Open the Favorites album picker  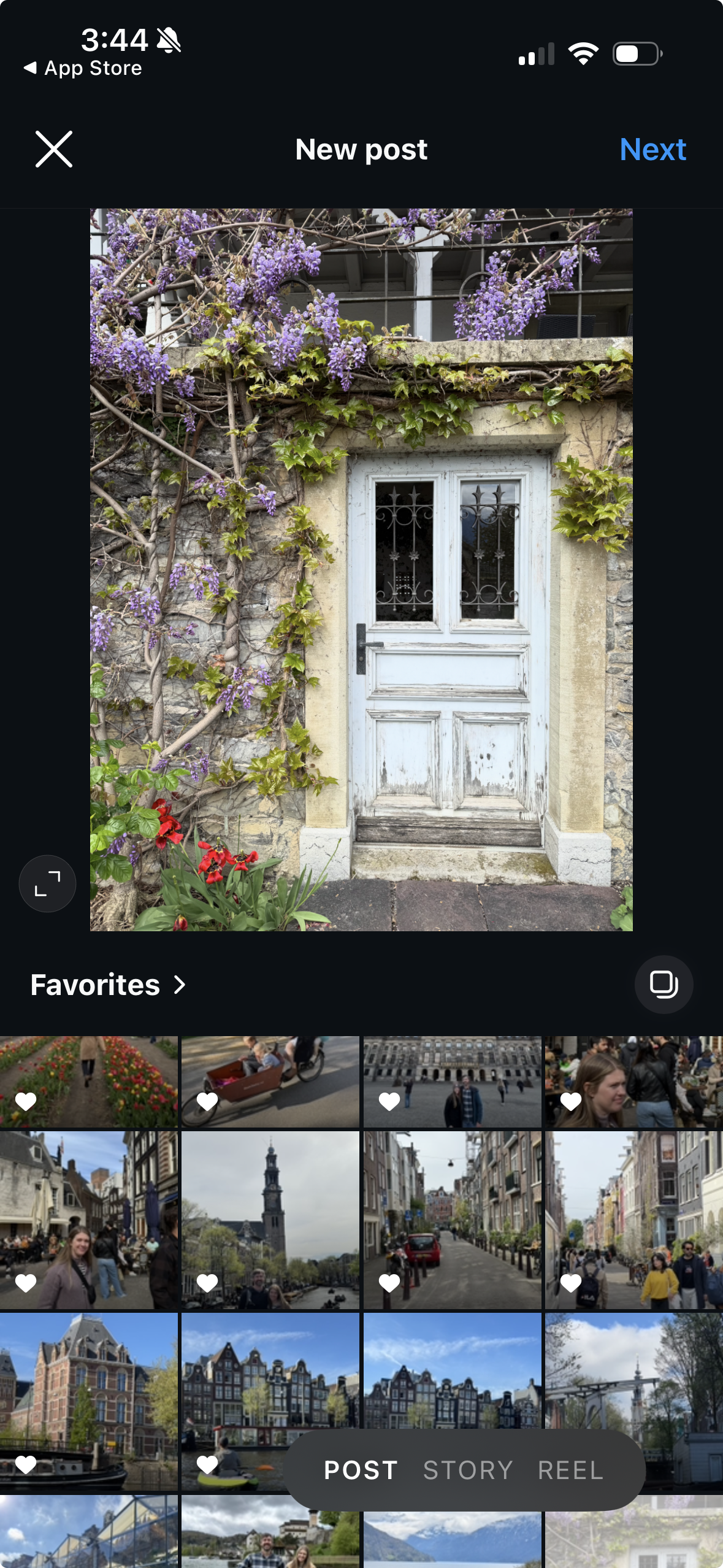(x=107, y=985)
